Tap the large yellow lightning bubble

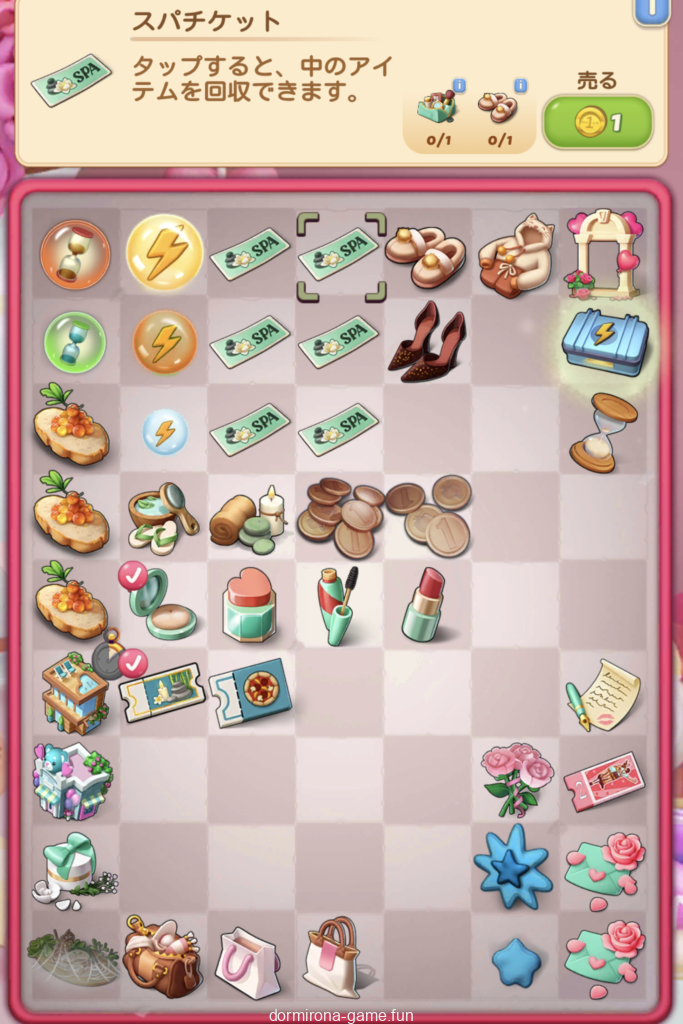[x=163, y=253]
